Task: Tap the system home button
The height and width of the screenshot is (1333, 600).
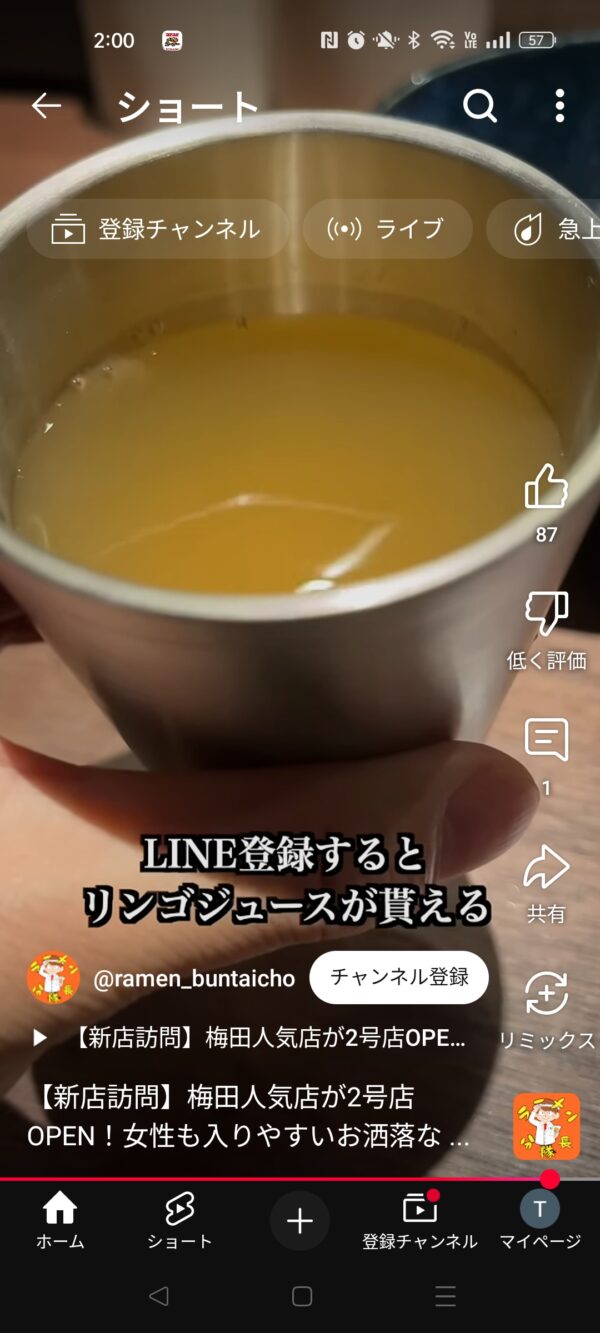Action: point(301,1297)
